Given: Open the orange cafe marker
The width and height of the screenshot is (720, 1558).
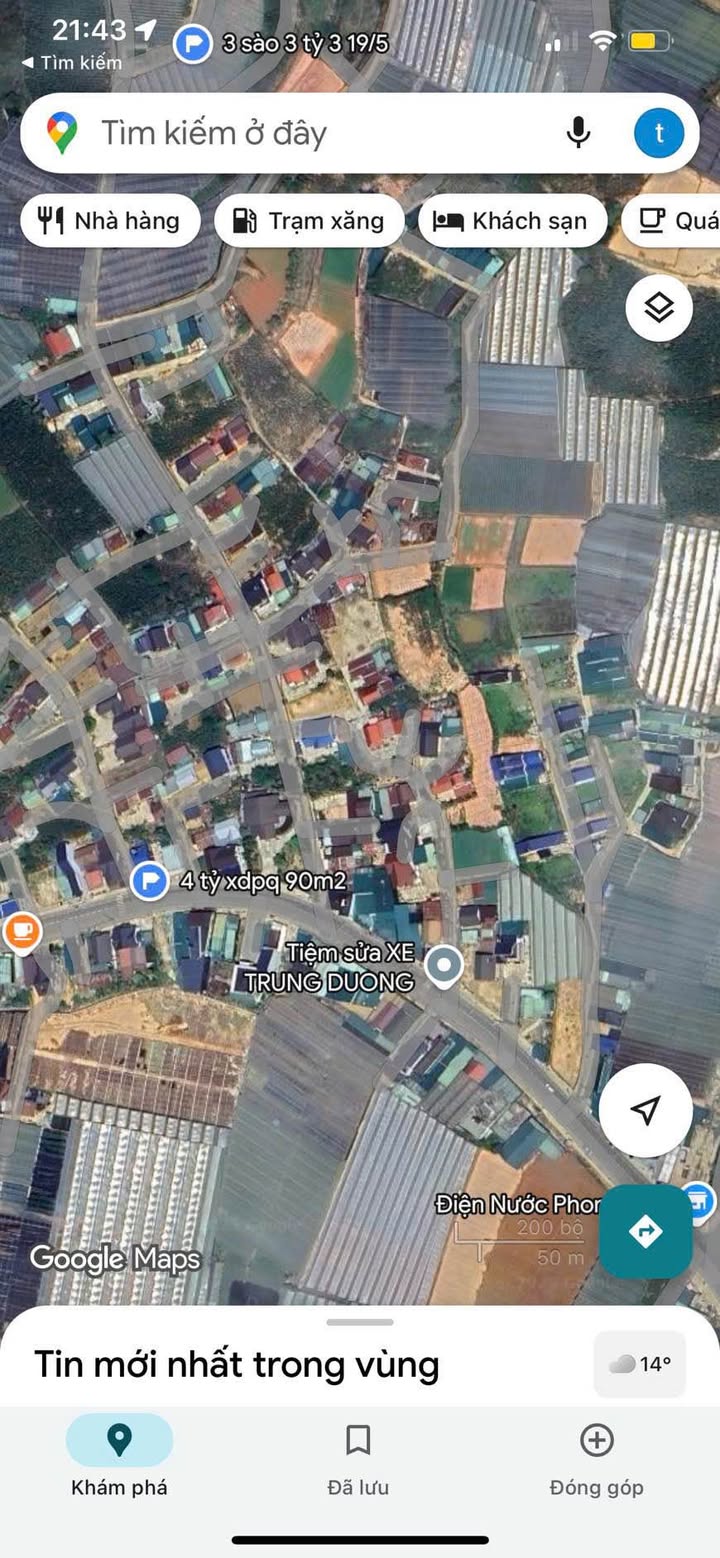Looking at the screenshot, I should pos(20,932).
